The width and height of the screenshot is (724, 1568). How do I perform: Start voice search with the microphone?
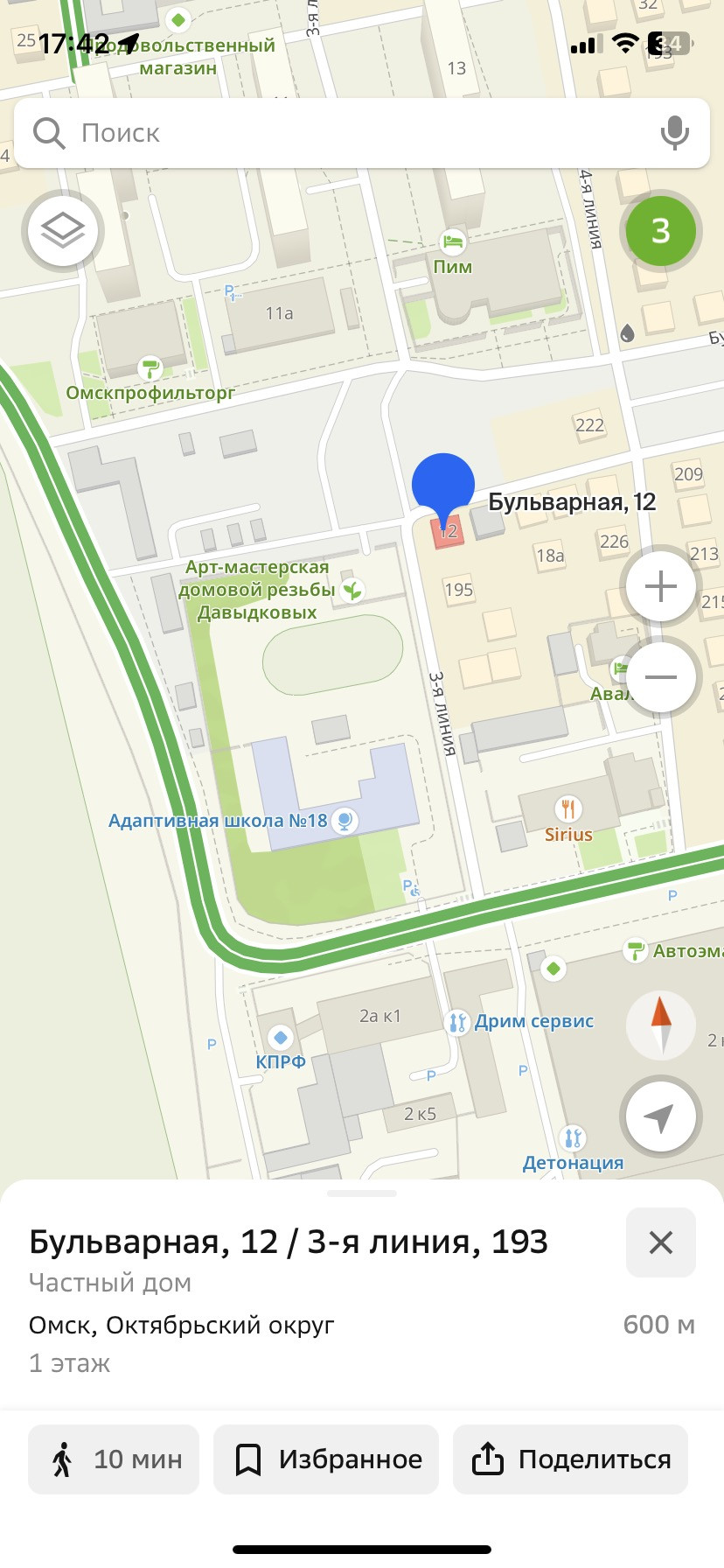click(674, 133)
